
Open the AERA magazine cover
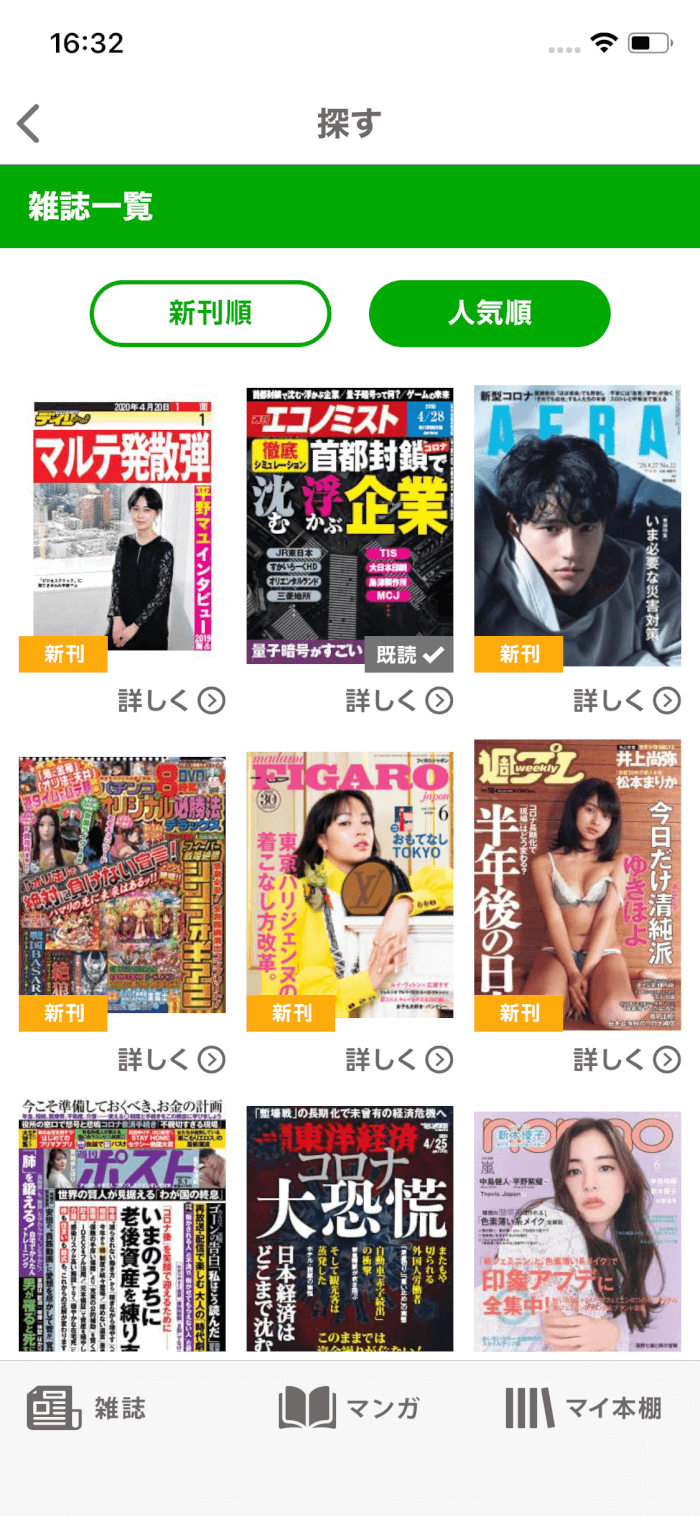click(x=577, y=525)
